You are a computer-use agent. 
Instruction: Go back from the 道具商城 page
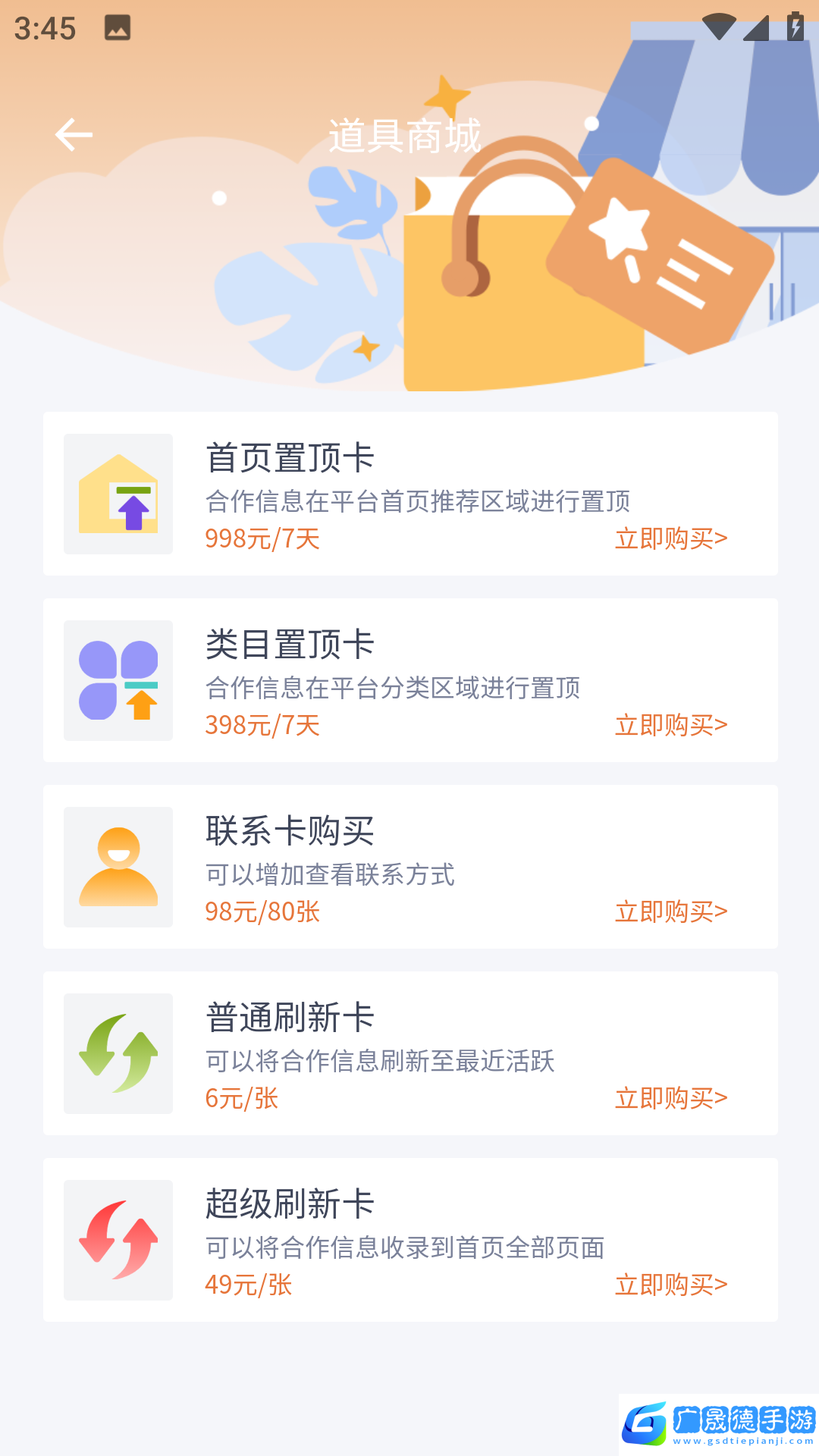tap(74, 135)
